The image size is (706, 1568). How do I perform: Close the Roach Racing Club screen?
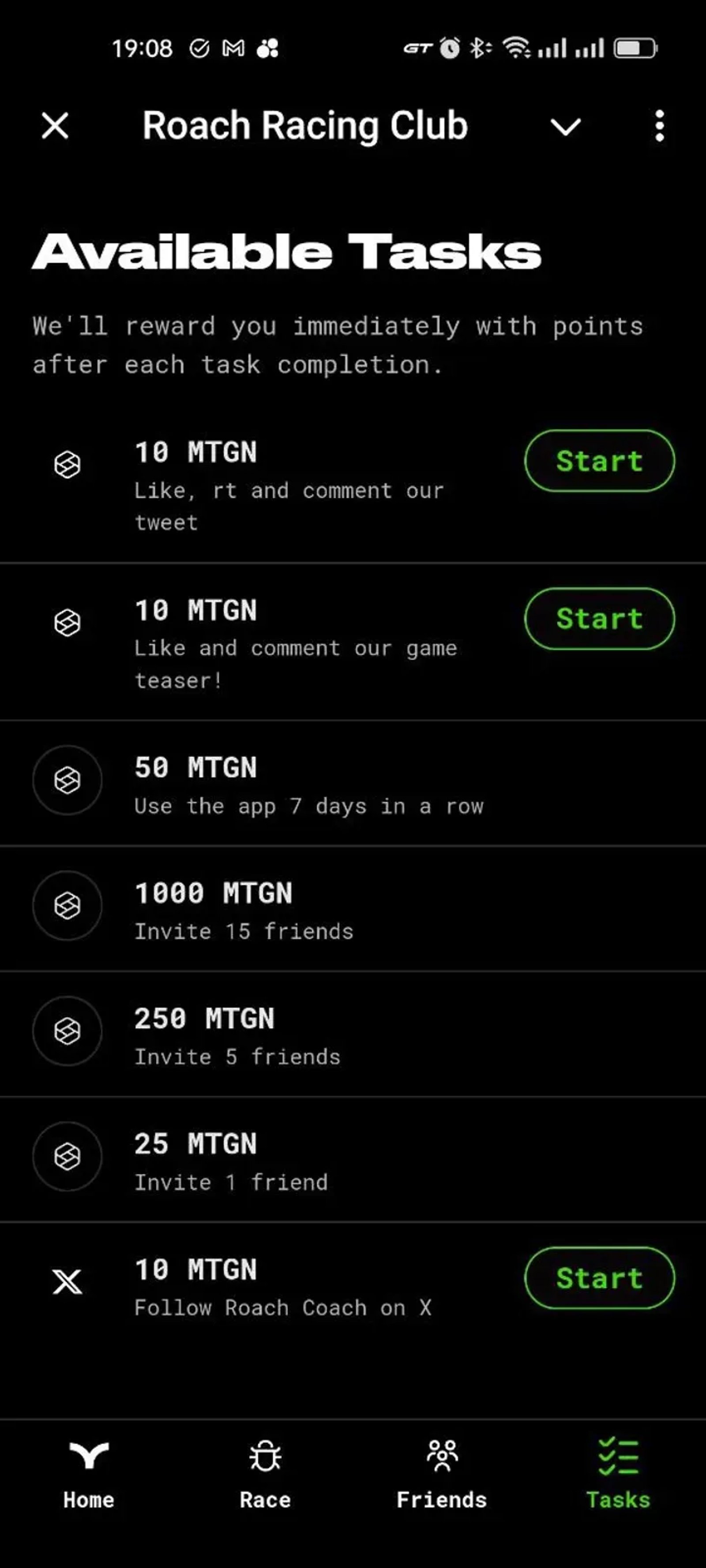pyautogui.click(x=54, y=126)
